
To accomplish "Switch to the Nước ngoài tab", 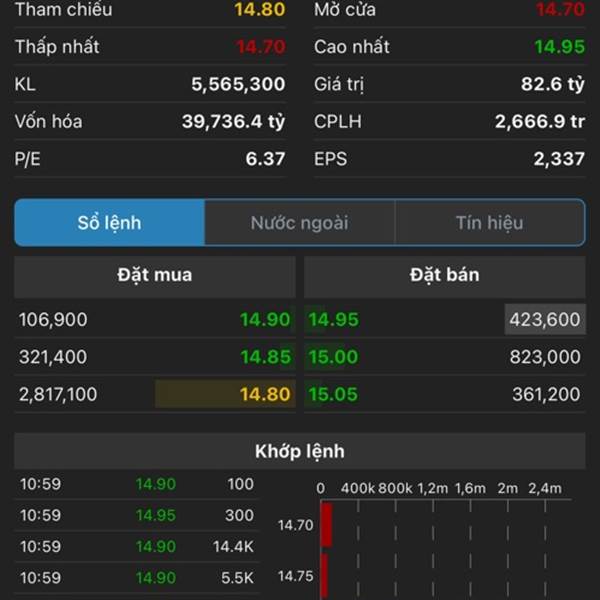I will point(299,223).
